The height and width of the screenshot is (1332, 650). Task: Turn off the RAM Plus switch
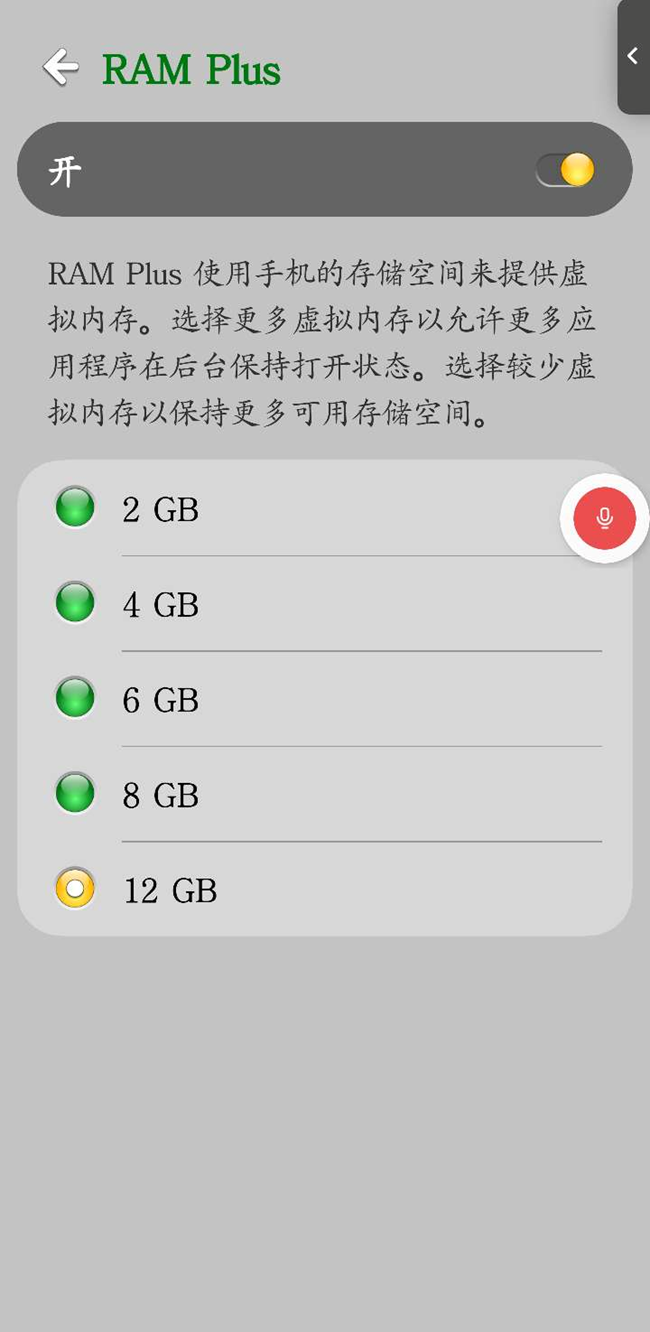[x=565, y=170]
